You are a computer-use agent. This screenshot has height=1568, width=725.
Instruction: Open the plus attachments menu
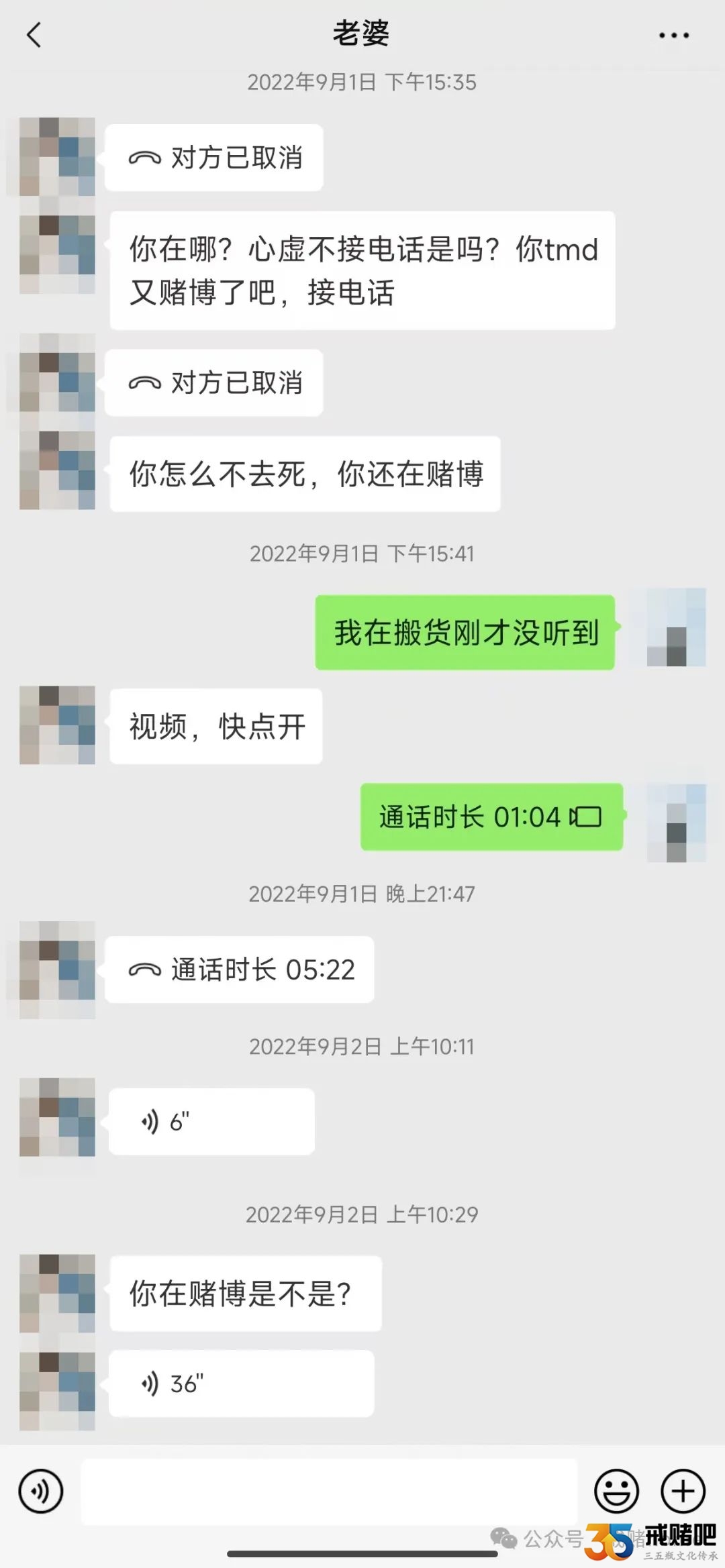tap(683, 1491)
